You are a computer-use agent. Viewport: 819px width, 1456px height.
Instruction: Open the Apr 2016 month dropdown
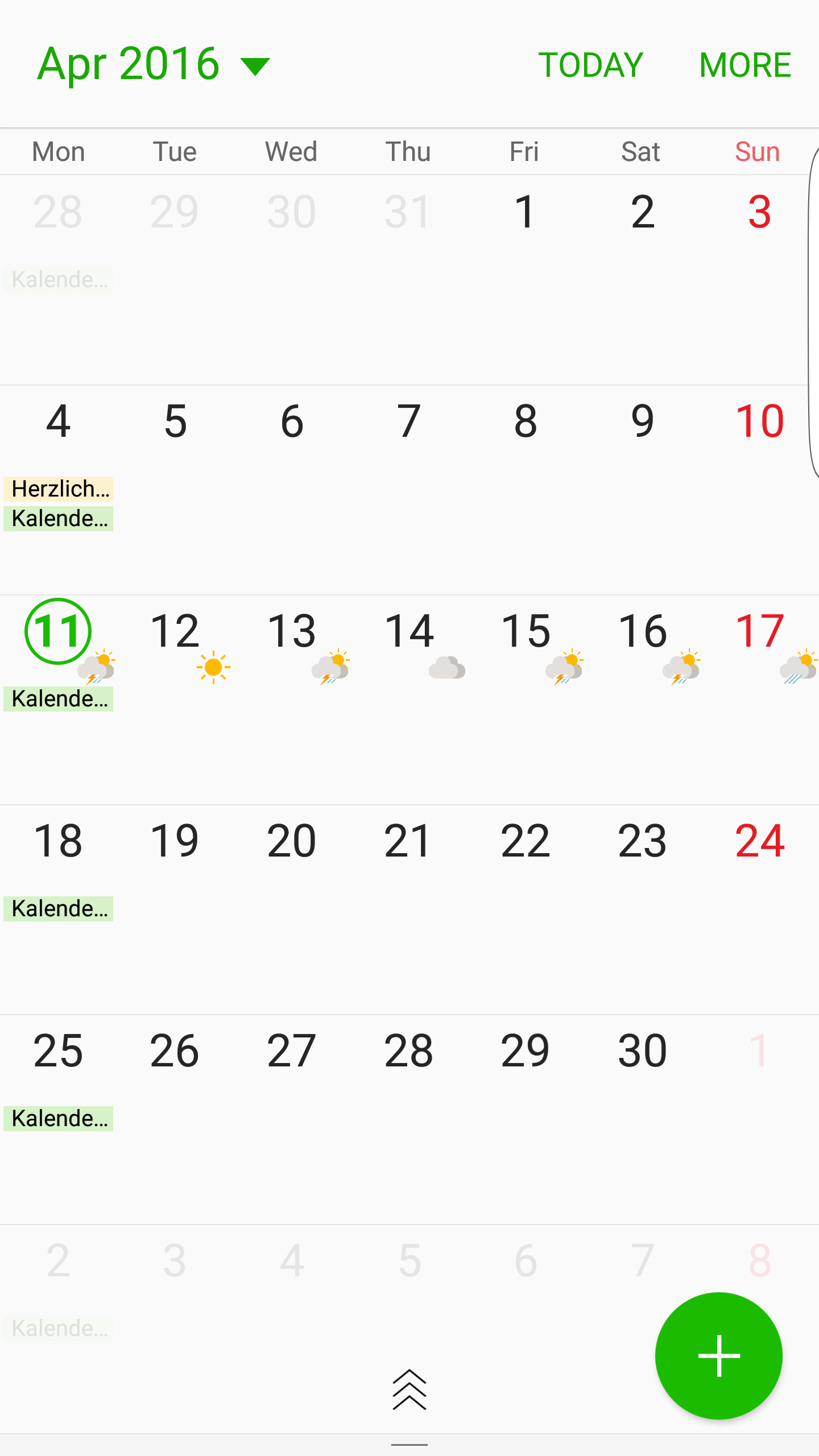[x=154, y=65]
